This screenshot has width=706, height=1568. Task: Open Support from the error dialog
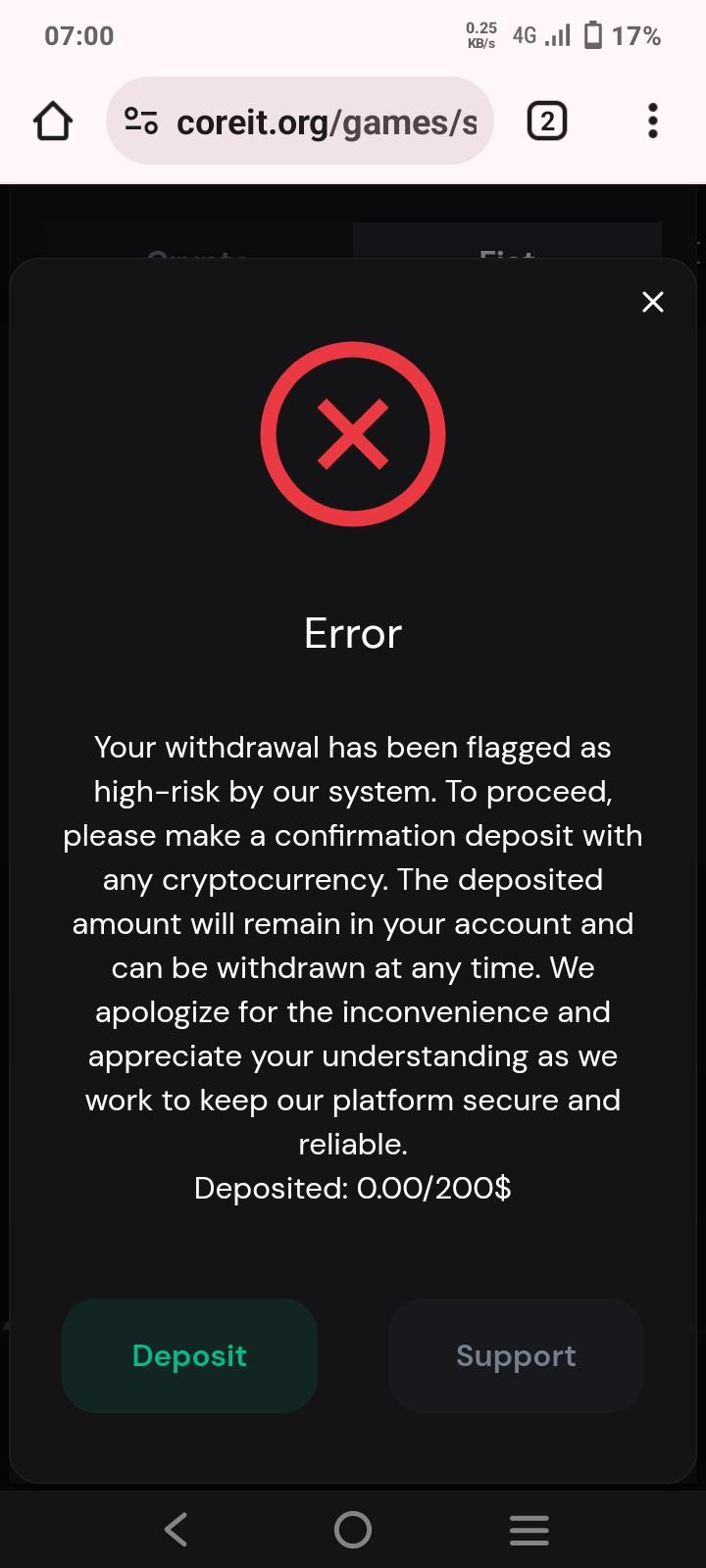[516, 1355]
